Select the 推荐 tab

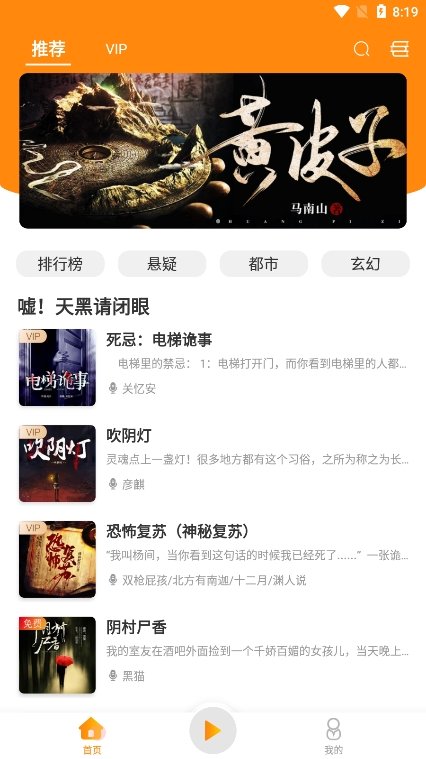(x=48, y=49)
